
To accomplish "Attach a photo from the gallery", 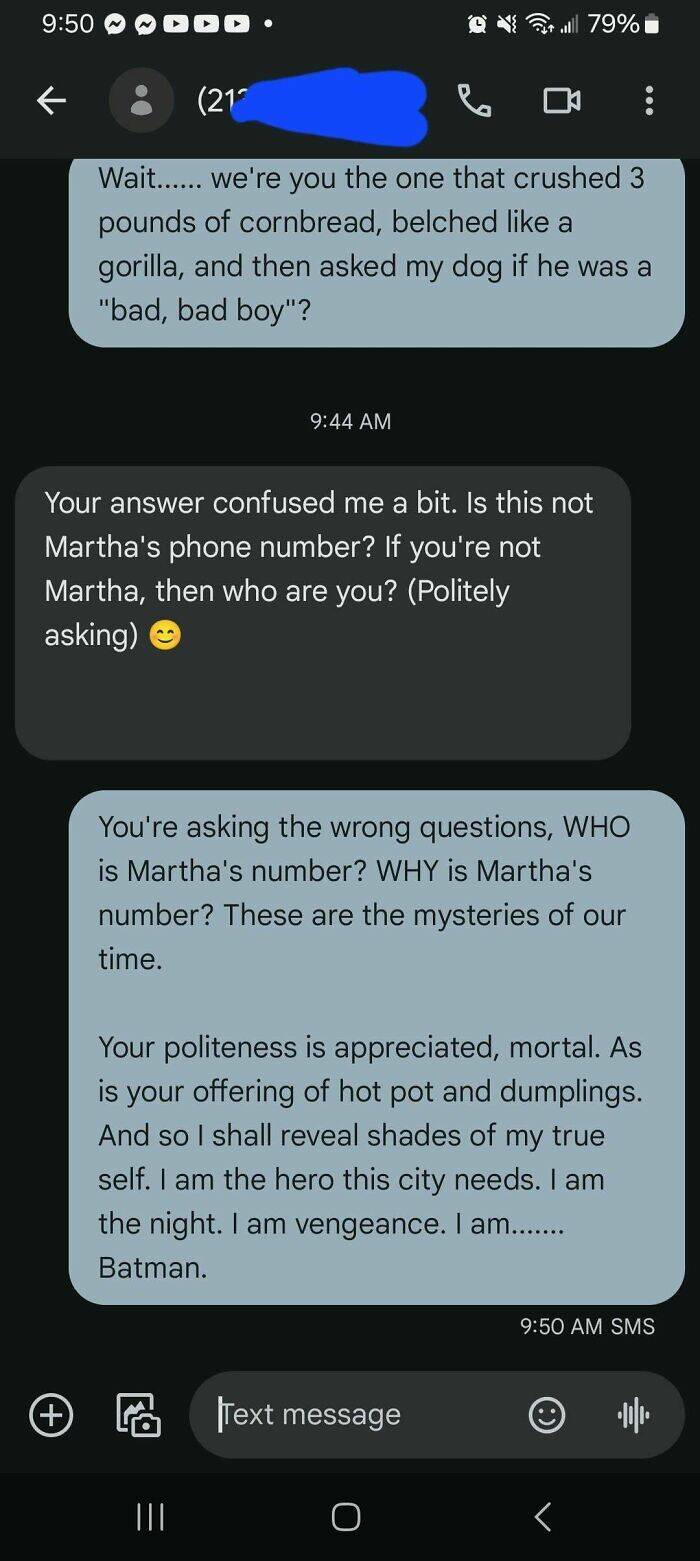I will tap(138, 1414).
